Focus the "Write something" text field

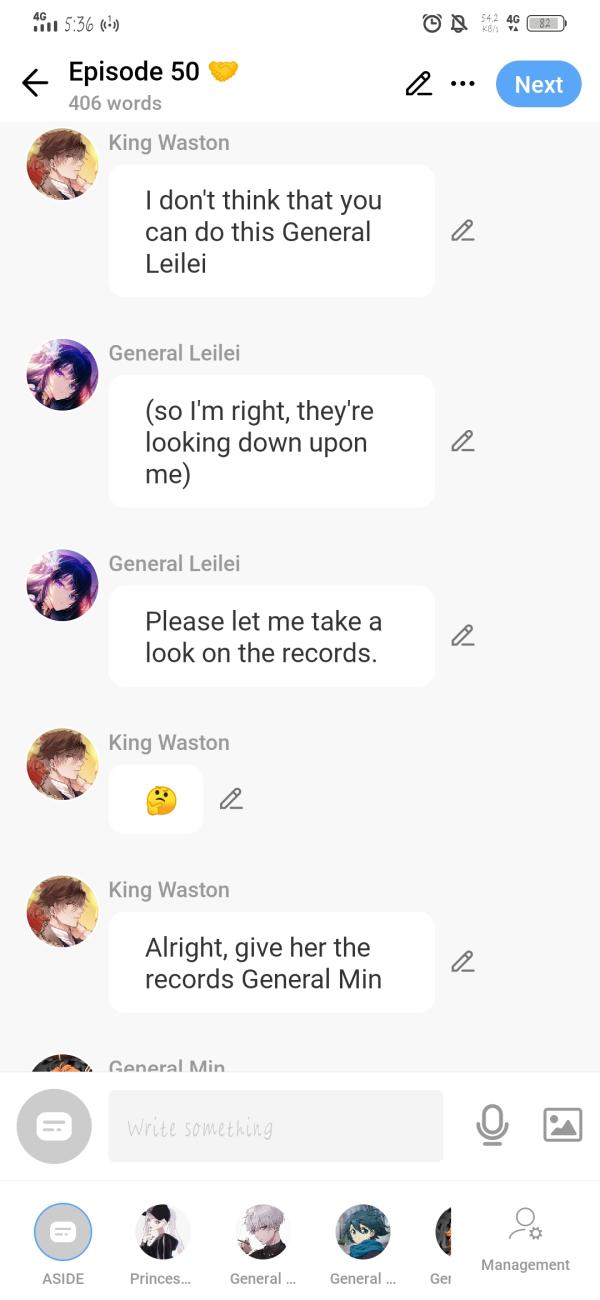coord(275,1127)
